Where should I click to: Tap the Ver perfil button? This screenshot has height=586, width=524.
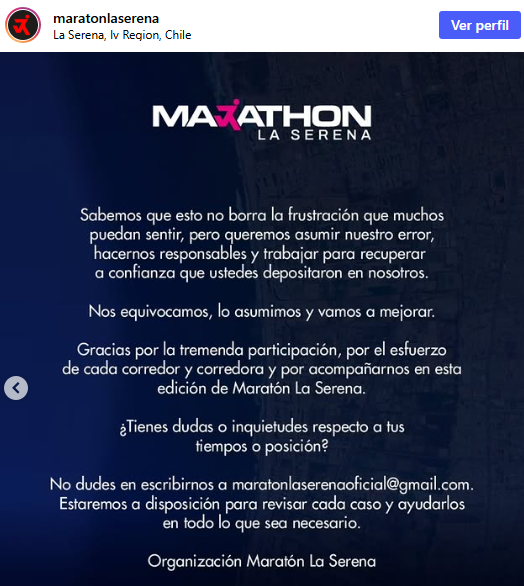tap(480, 25)
